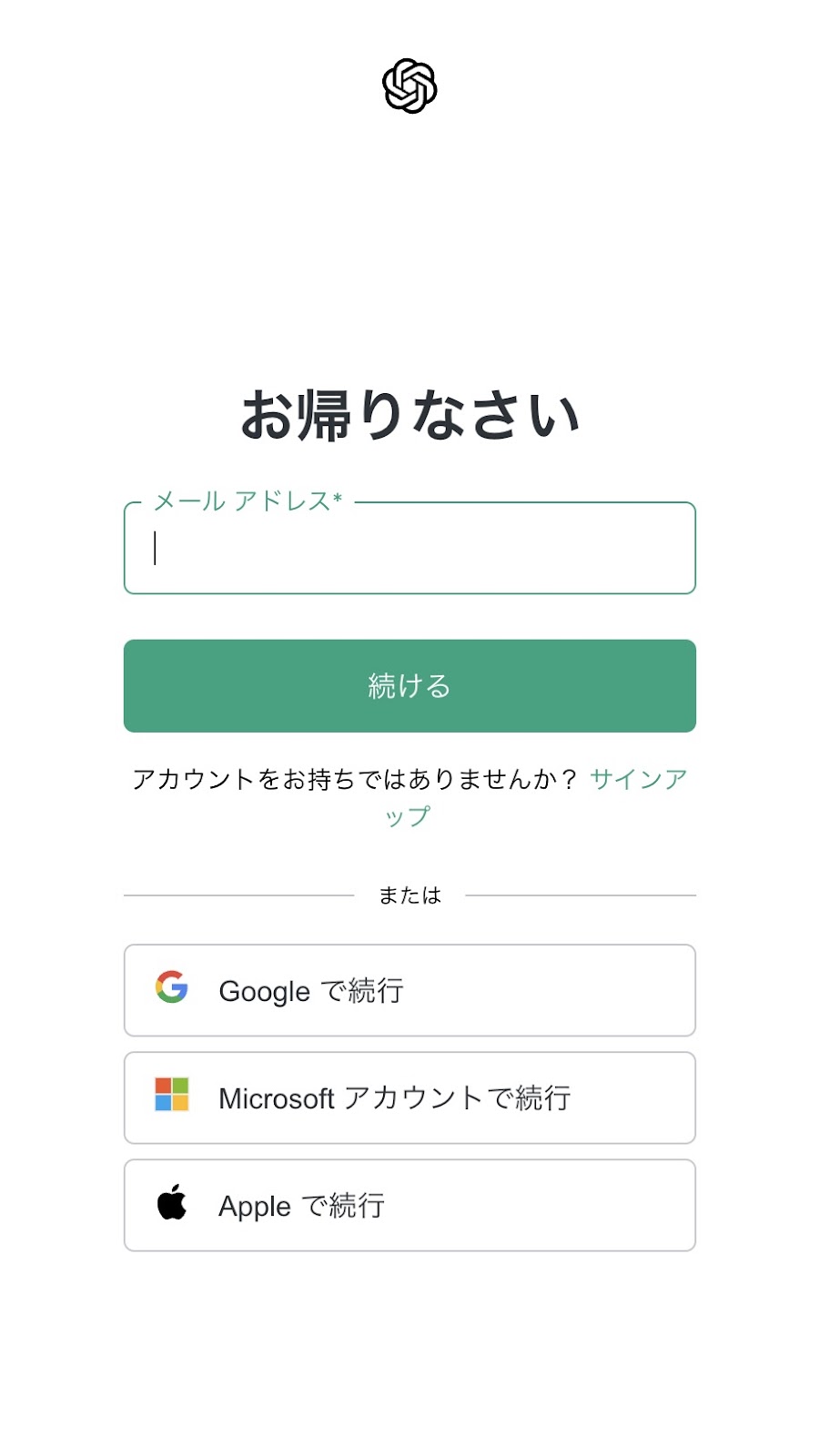Open the サインアップ sign-up link

pos(637,780)
